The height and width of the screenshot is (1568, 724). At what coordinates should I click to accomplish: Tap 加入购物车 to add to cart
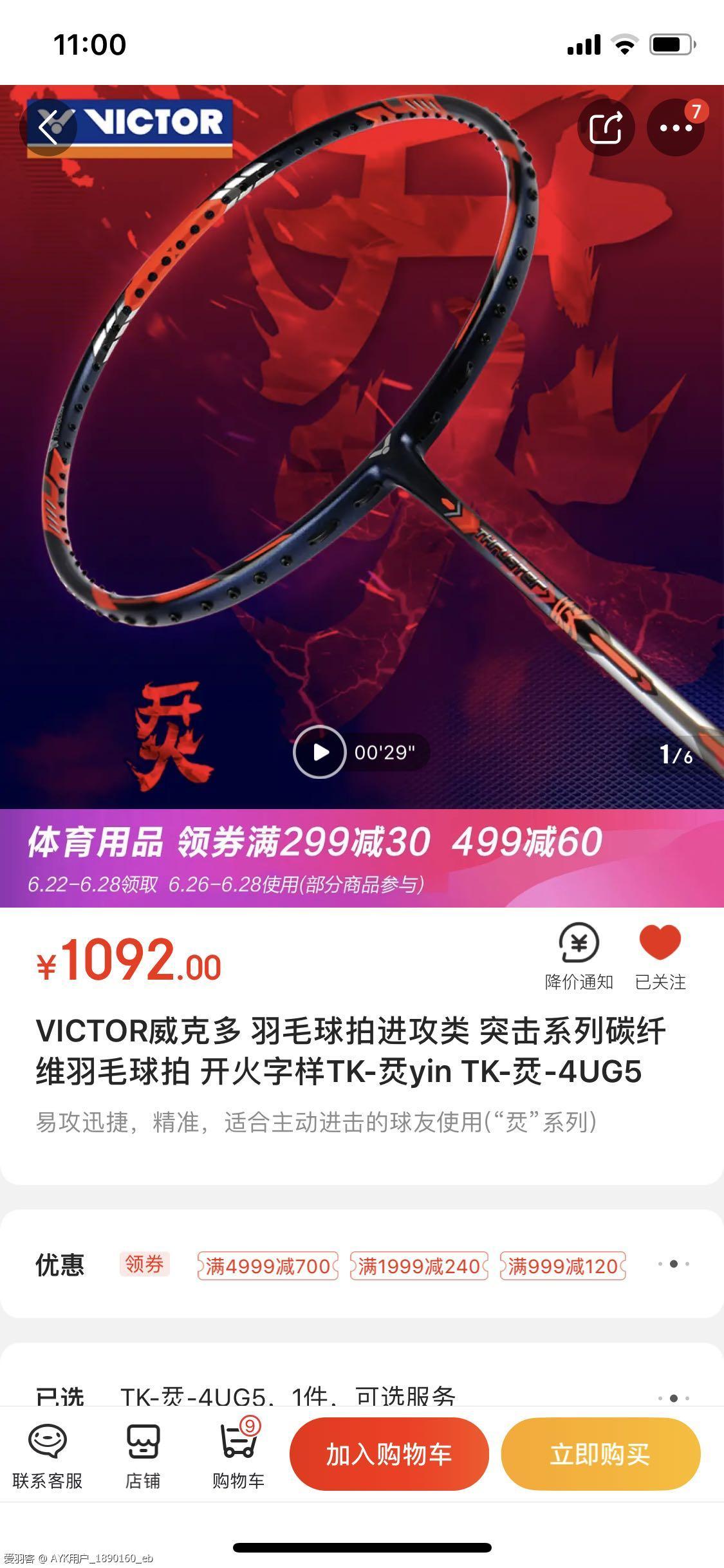[x=389, y=1454]
